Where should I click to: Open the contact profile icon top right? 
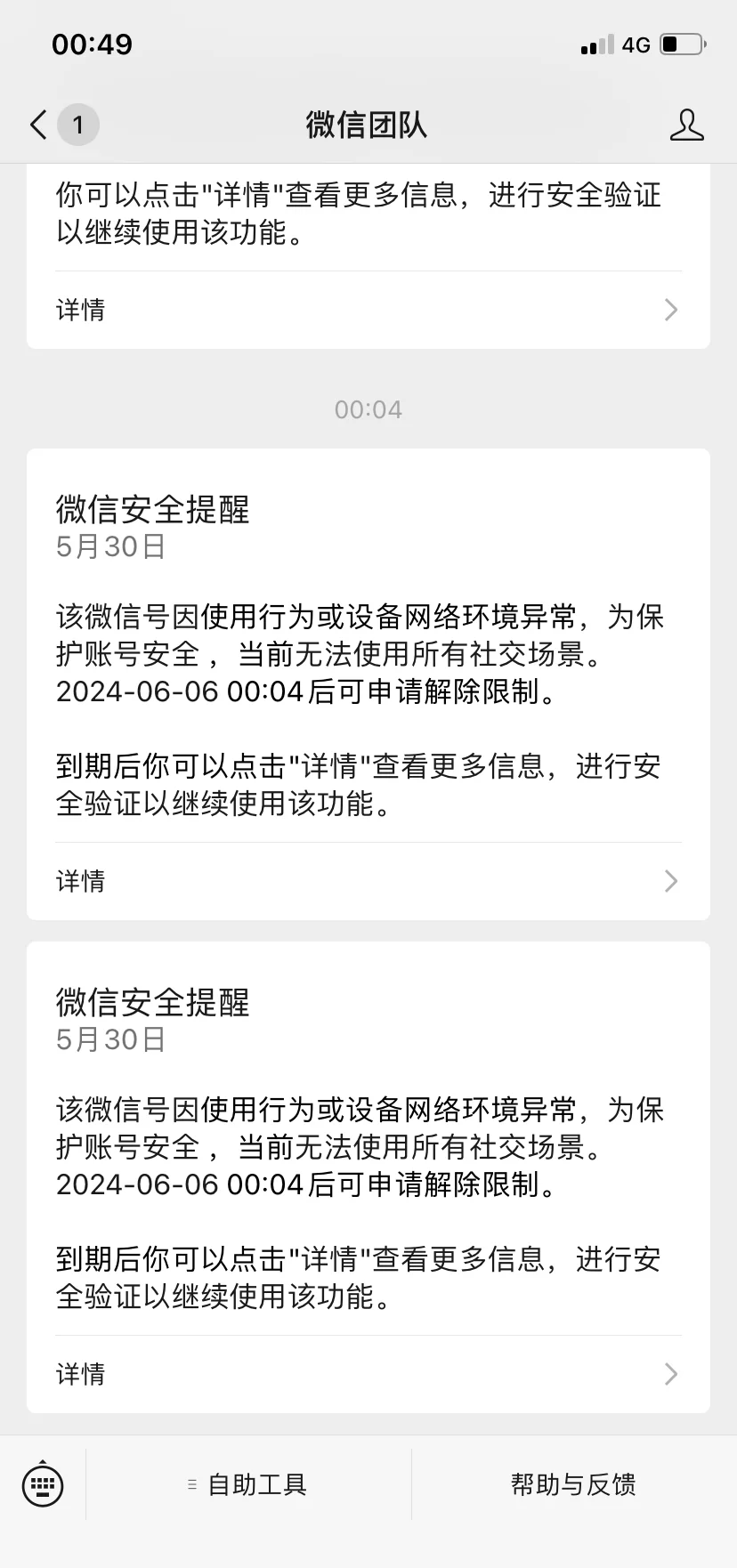(x=686, y=126)
